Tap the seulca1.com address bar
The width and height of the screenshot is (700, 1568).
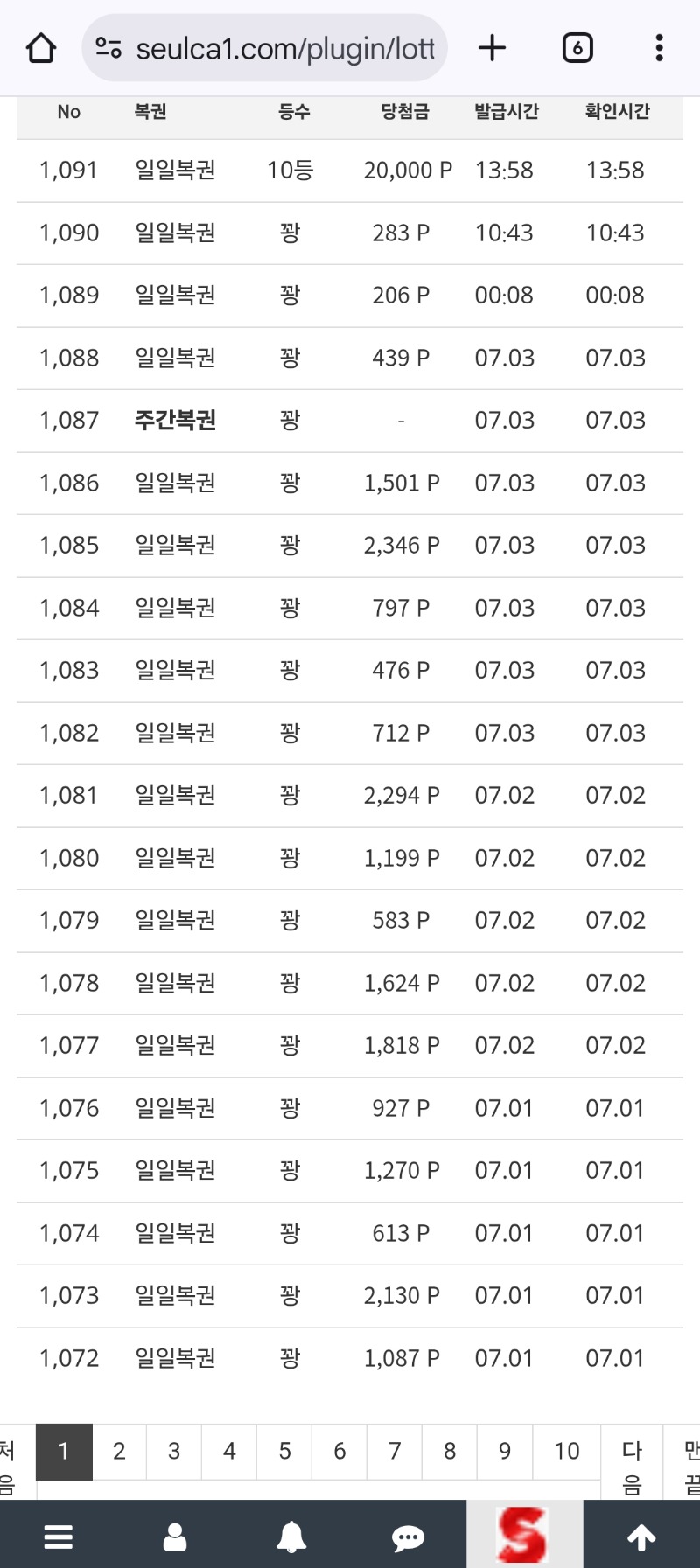[x=264, y=48]
